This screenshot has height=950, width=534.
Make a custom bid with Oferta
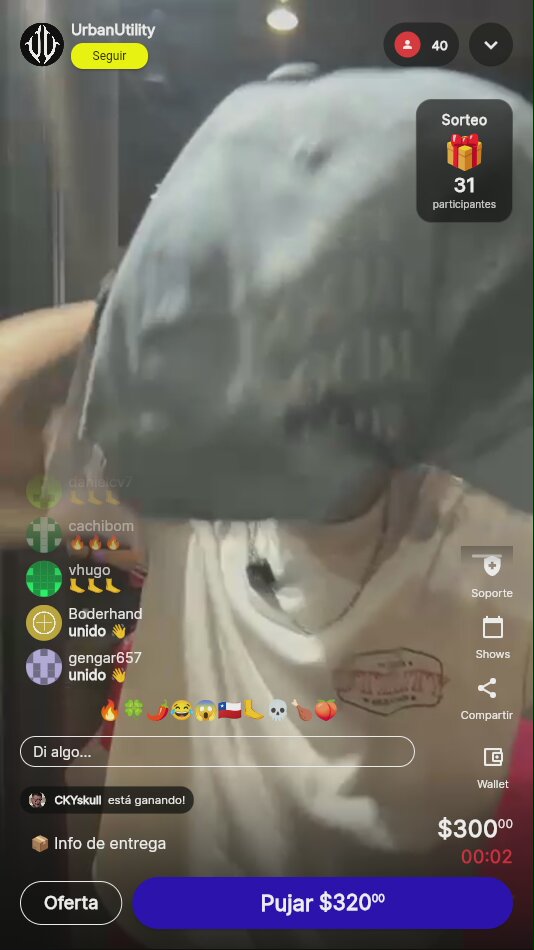tap(71, 903)
